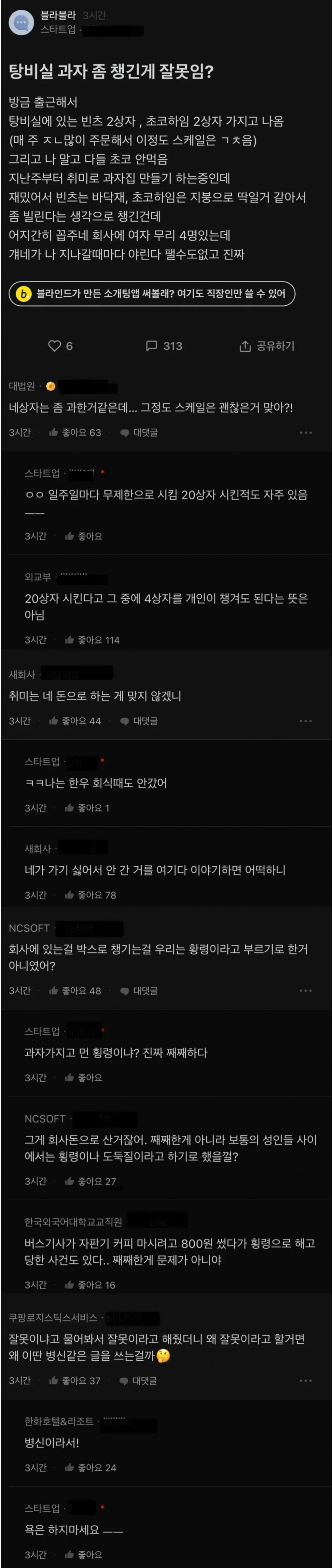Reply to the 쿠팡로지스틱스서비스 comment
333x1568 pixels.
(x=138, y=1380)
